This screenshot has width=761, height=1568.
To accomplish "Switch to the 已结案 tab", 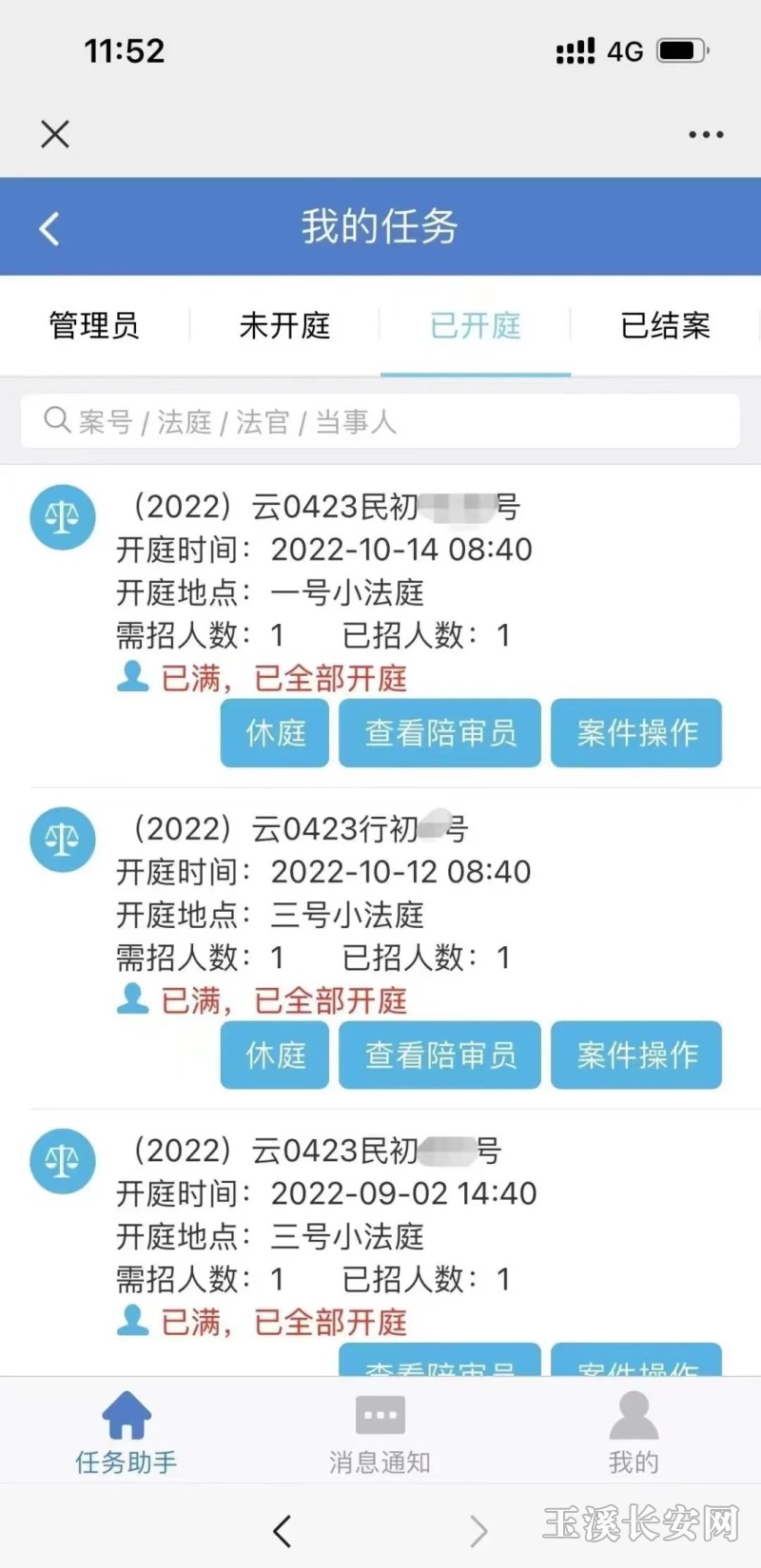I will [x=665, y=325].
